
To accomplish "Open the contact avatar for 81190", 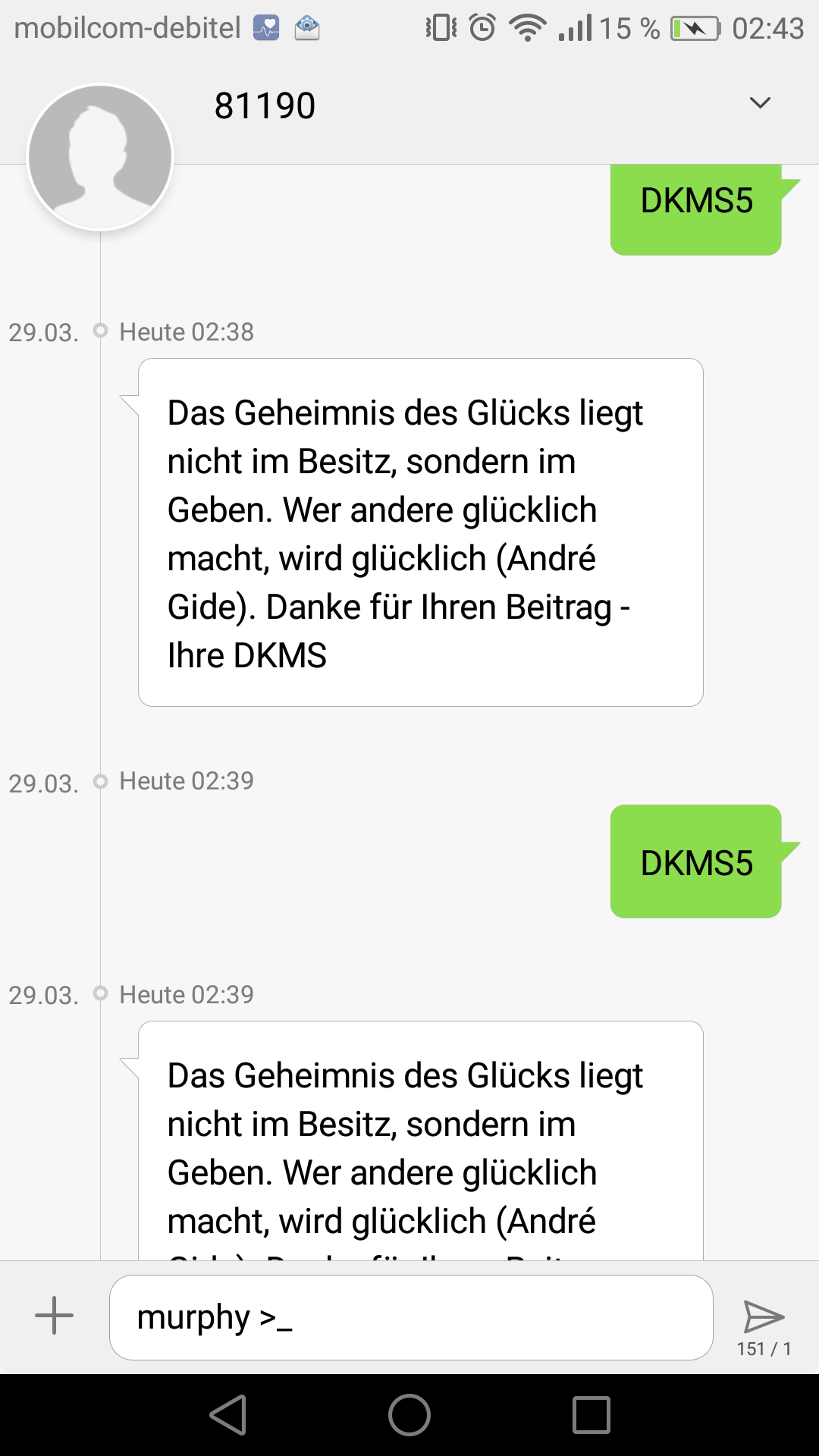I will pos(100,157).
